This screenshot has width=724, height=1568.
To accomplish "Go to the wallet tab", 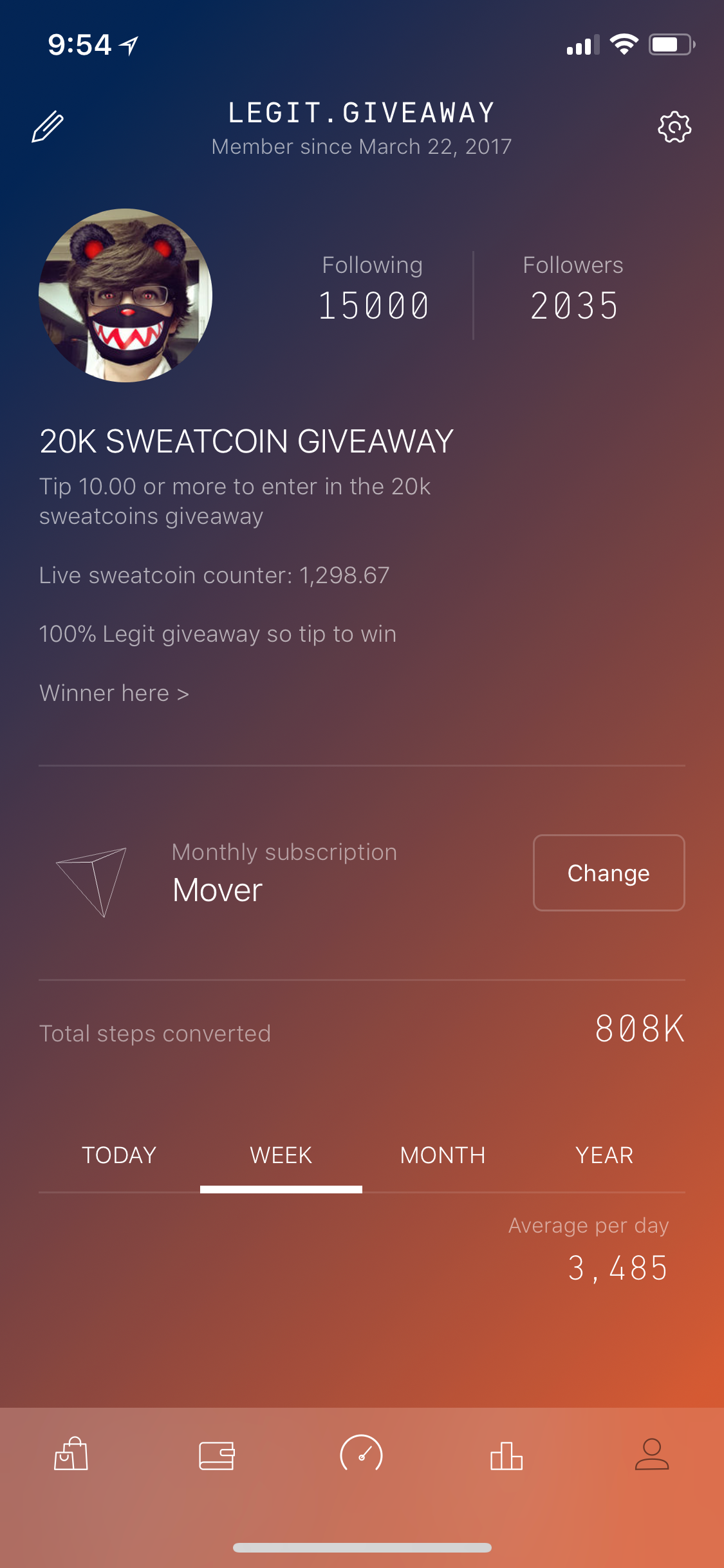I will tap(217, 1455).
